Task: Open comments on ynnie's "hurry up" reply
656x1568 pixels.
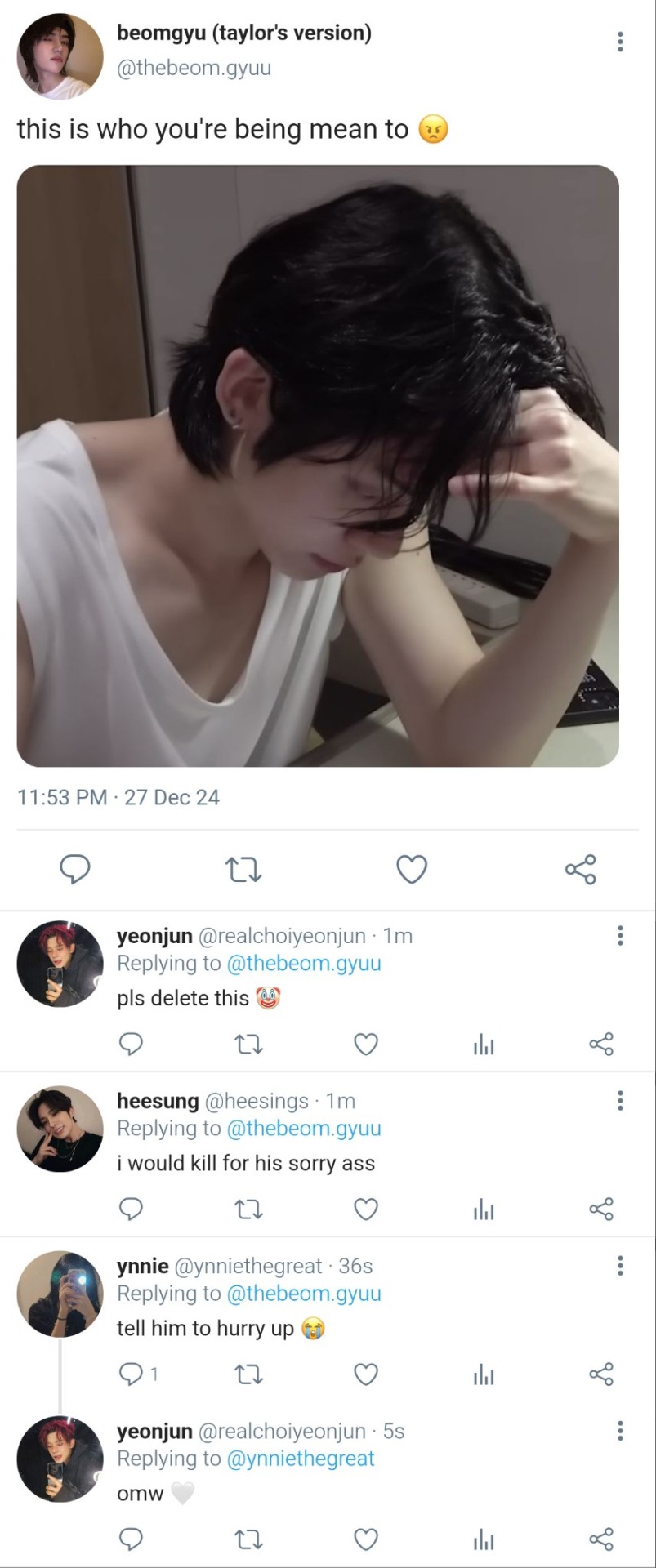Action: (132, 1374)
